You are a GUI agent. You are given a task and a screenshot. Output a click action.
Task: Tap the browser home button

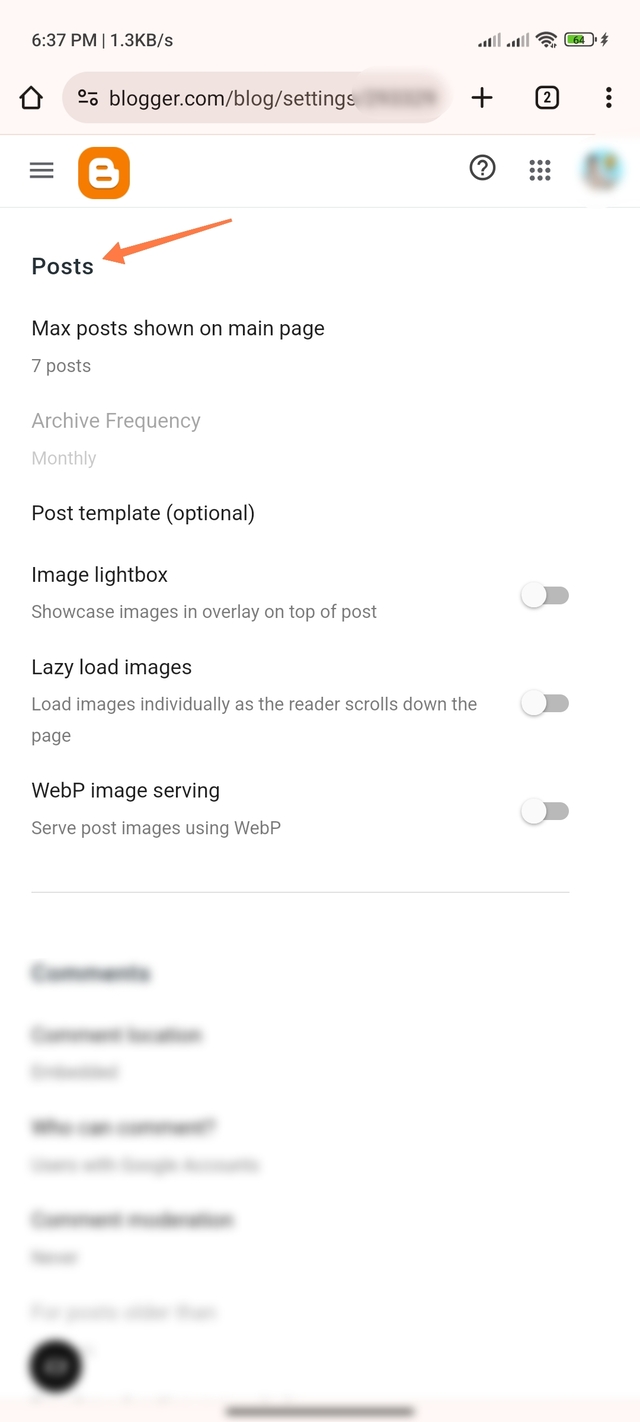click(x=31, y=98)
